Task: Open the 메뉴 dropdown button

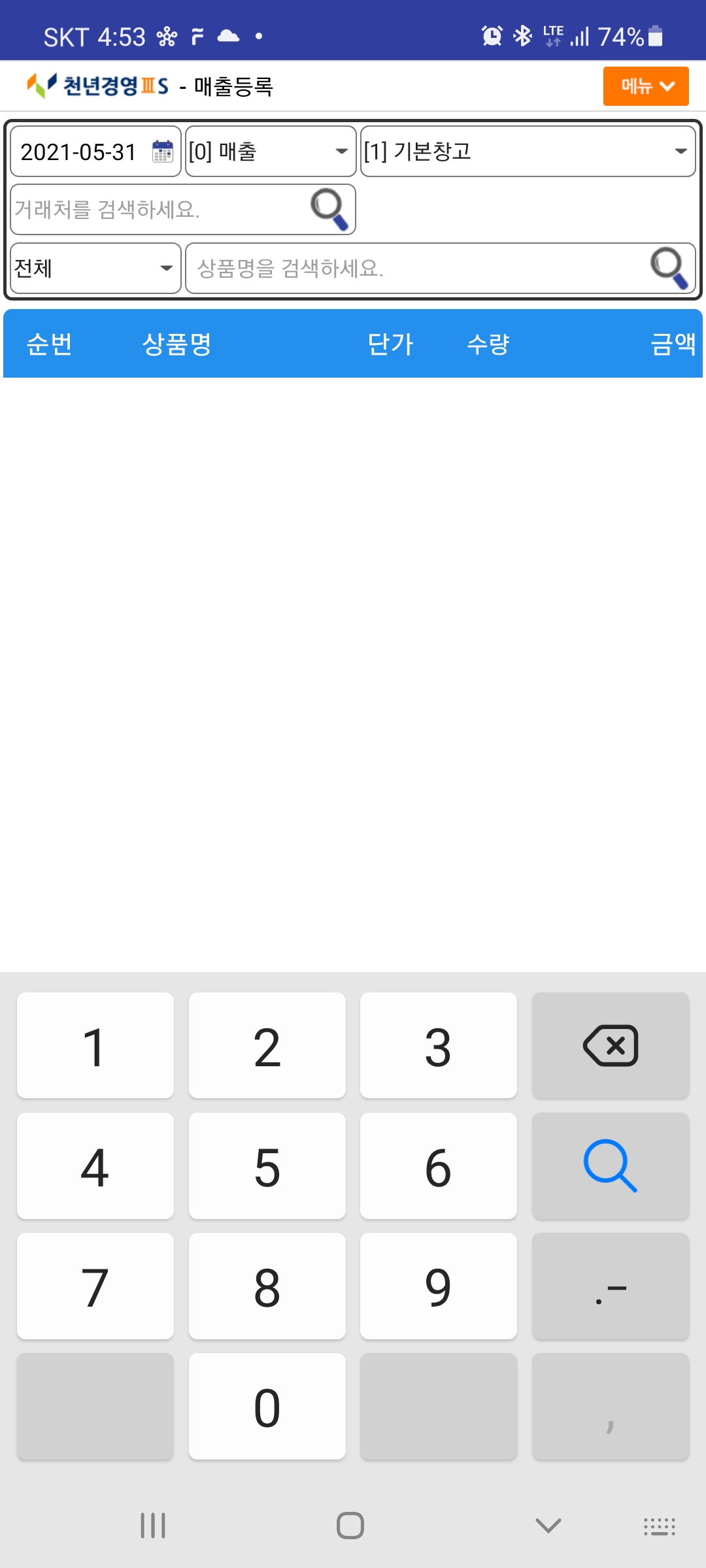Action: coord(645,86)
